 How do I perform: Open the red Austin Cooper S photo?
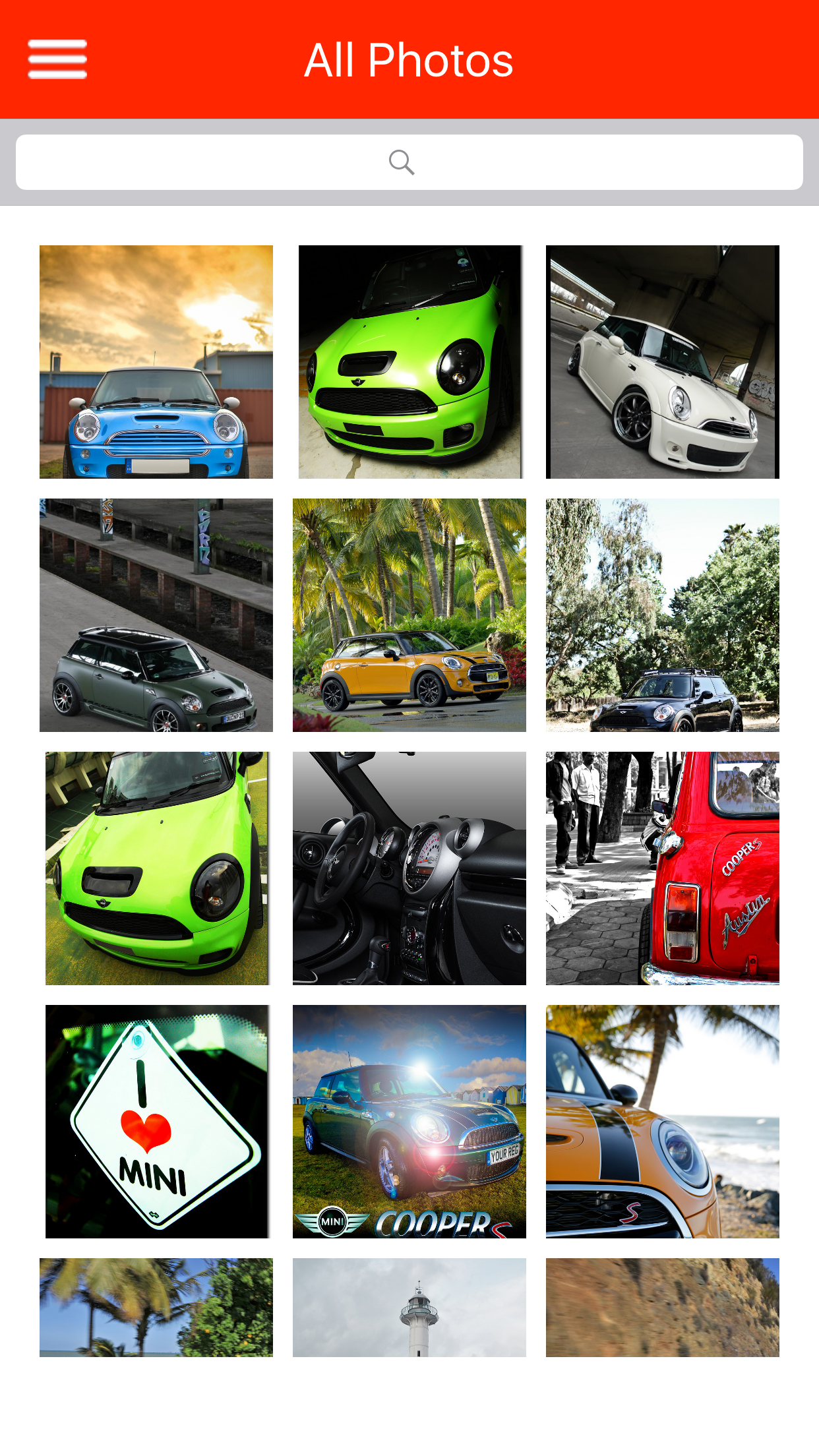(663, 868)
